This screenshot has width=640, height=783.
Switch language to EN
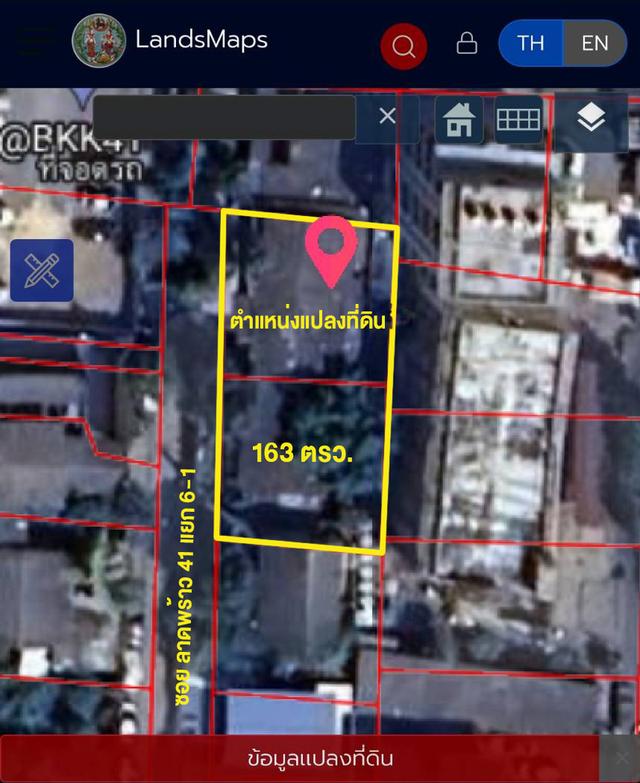[595, 43]
